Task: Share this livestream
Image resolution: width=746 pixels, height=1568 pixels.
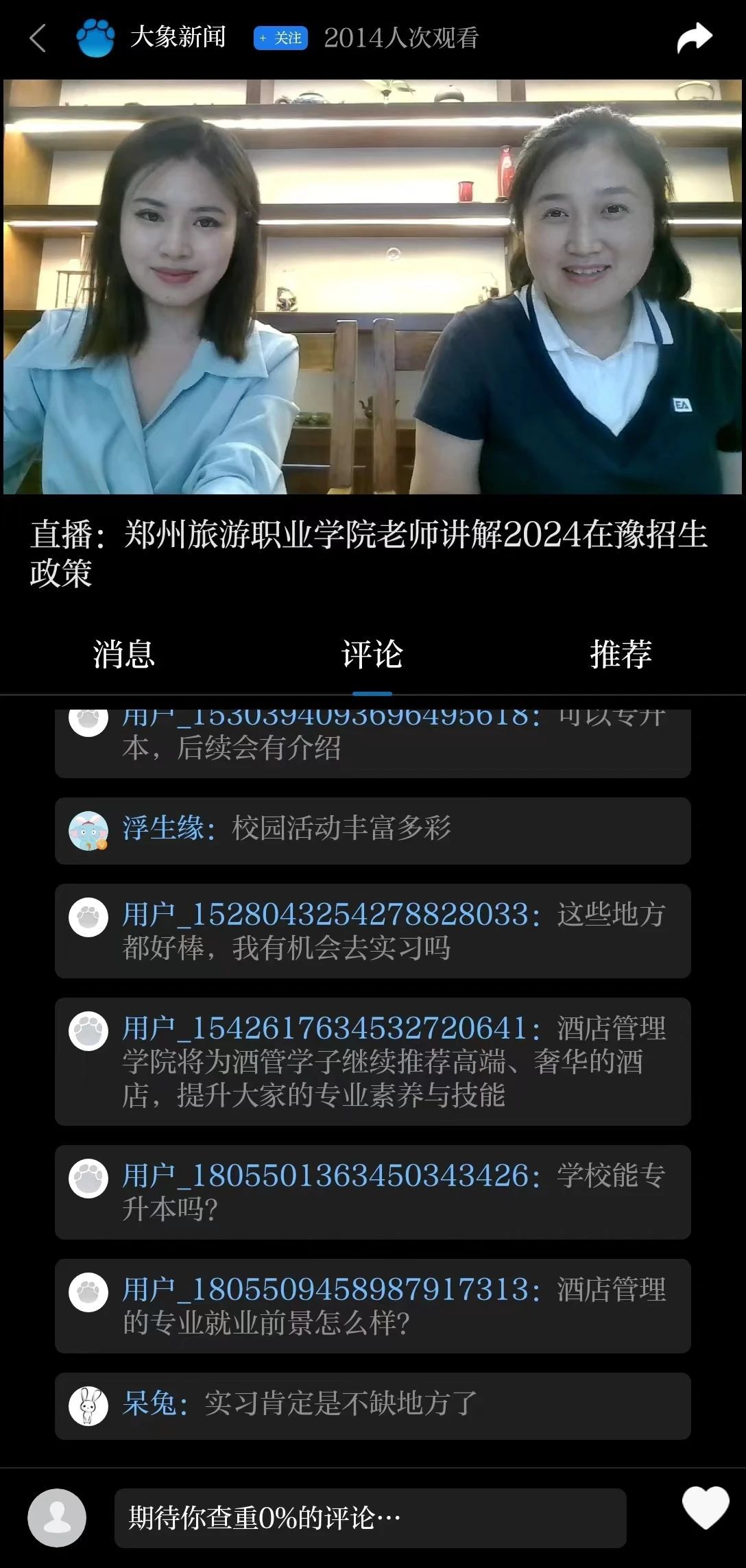Action: click(x=694, y=38)
